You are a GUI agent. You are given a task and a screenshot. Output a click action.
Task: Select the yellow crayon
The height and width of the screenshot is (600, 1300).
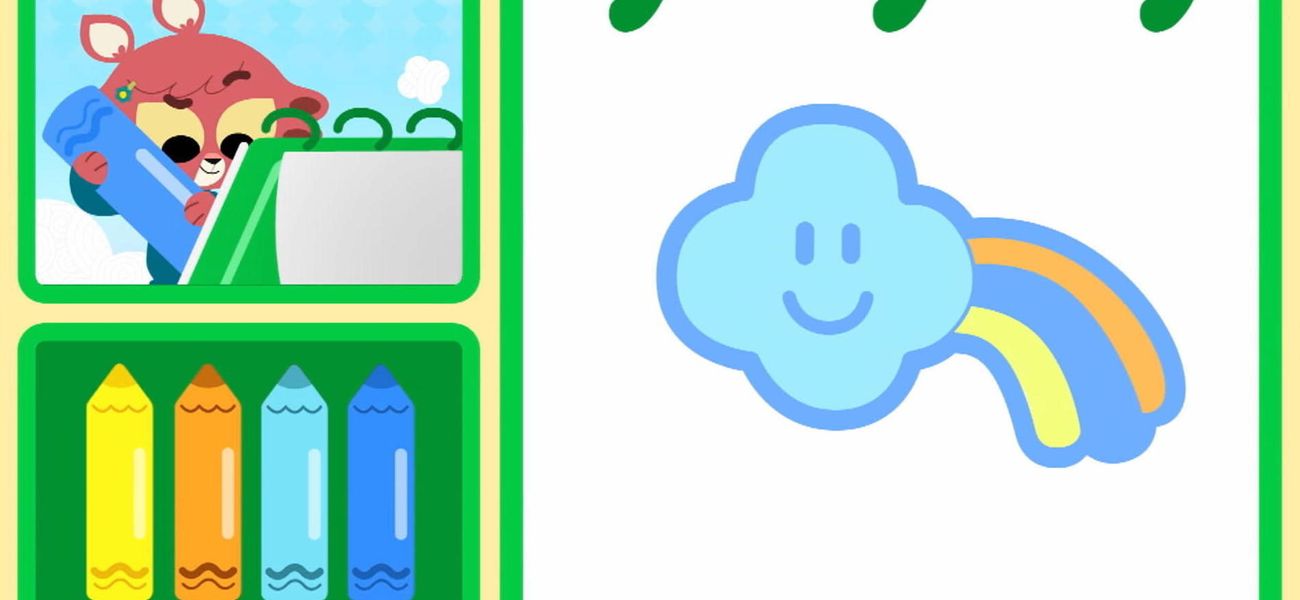point(119,480)
